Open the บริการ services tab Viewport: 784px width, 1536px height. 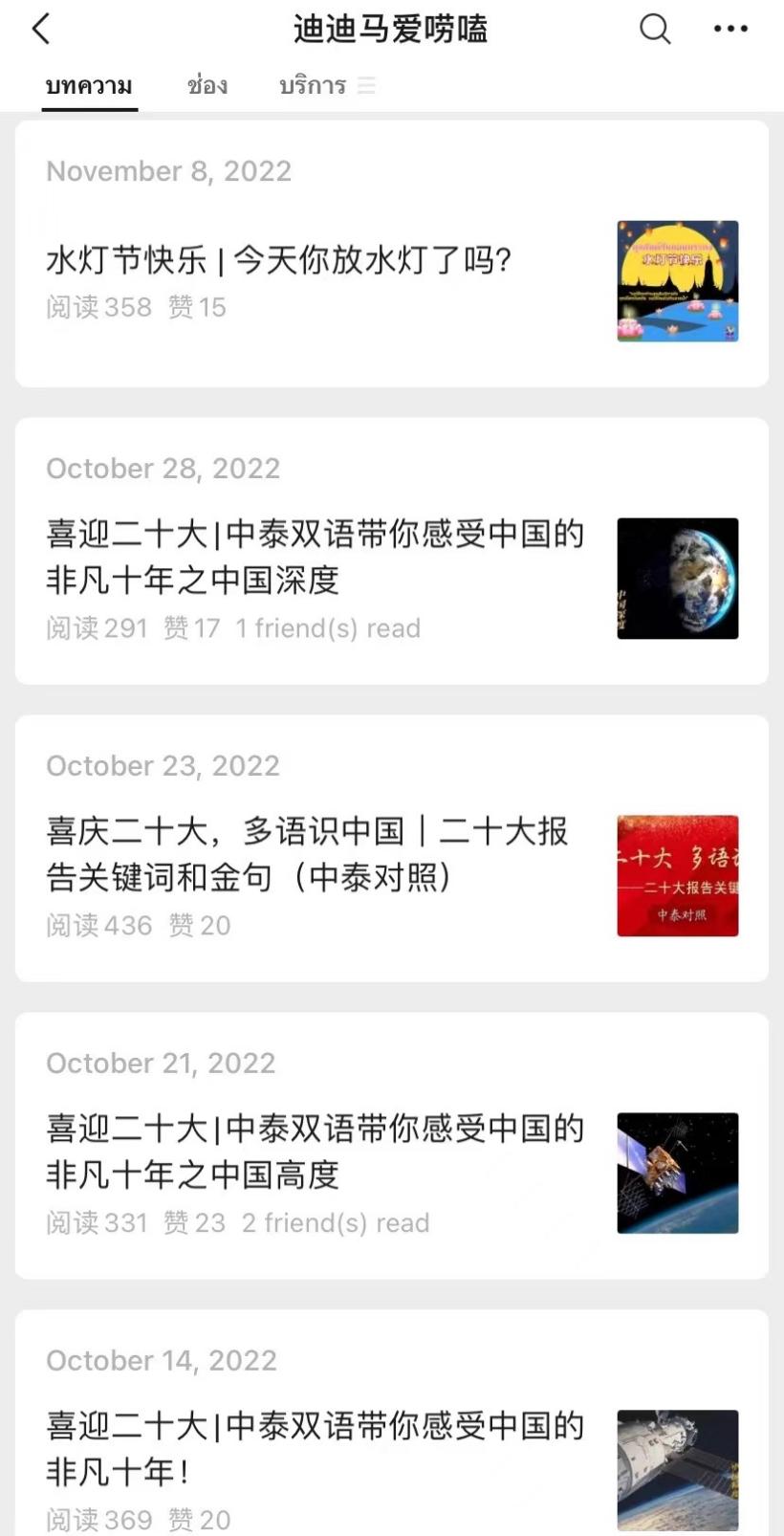313,86
